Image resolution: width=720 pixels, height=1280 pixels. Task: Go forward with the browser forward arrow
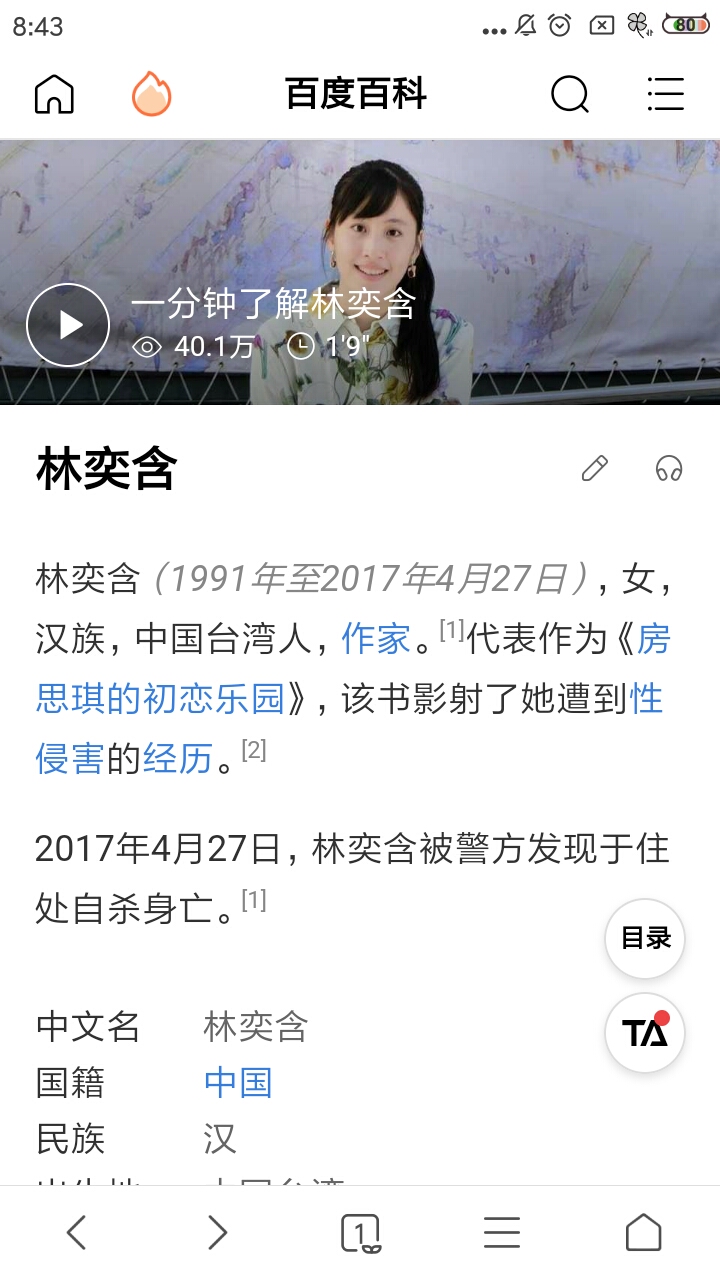pos(218,1233)
